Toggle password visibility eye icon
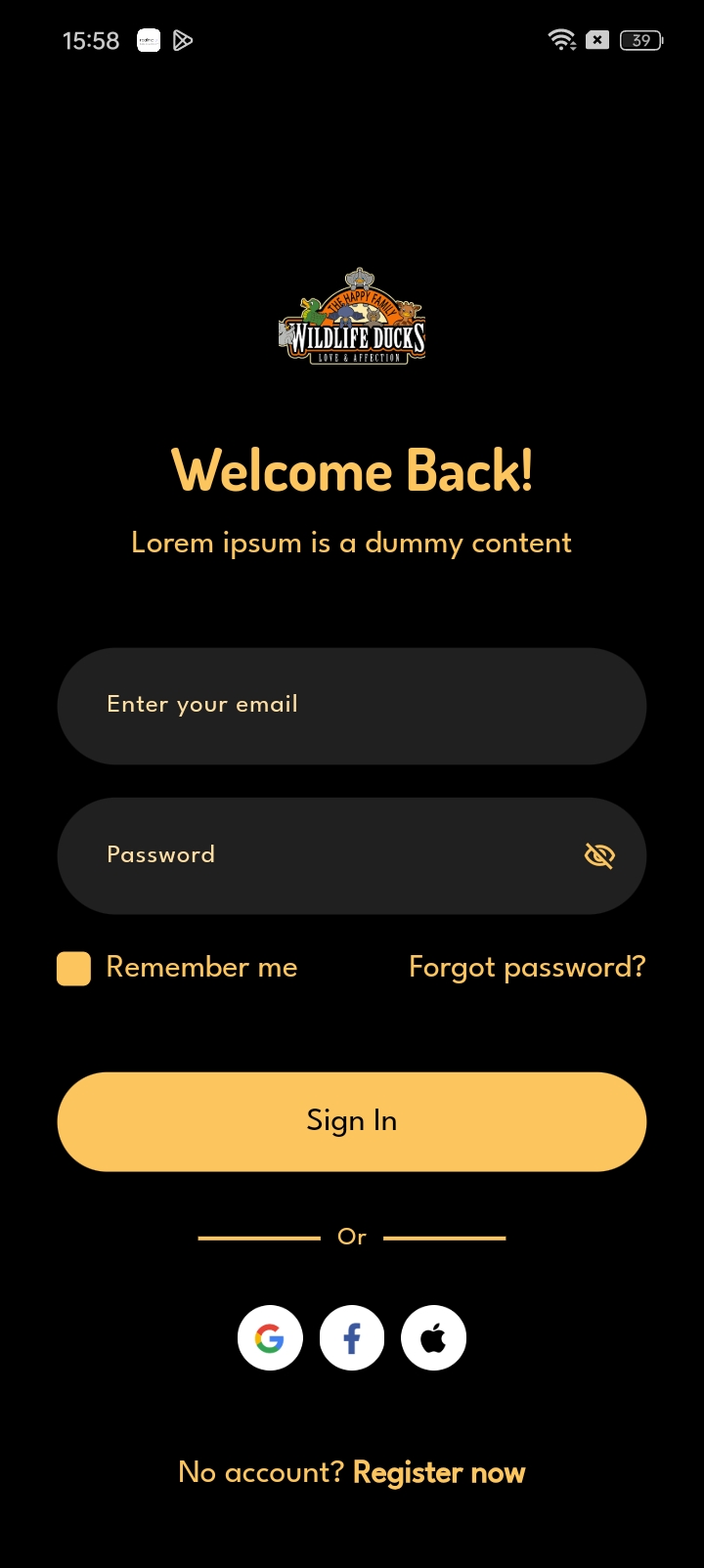Viewport: 704px width, 1568px height. (x=599, y=856)
